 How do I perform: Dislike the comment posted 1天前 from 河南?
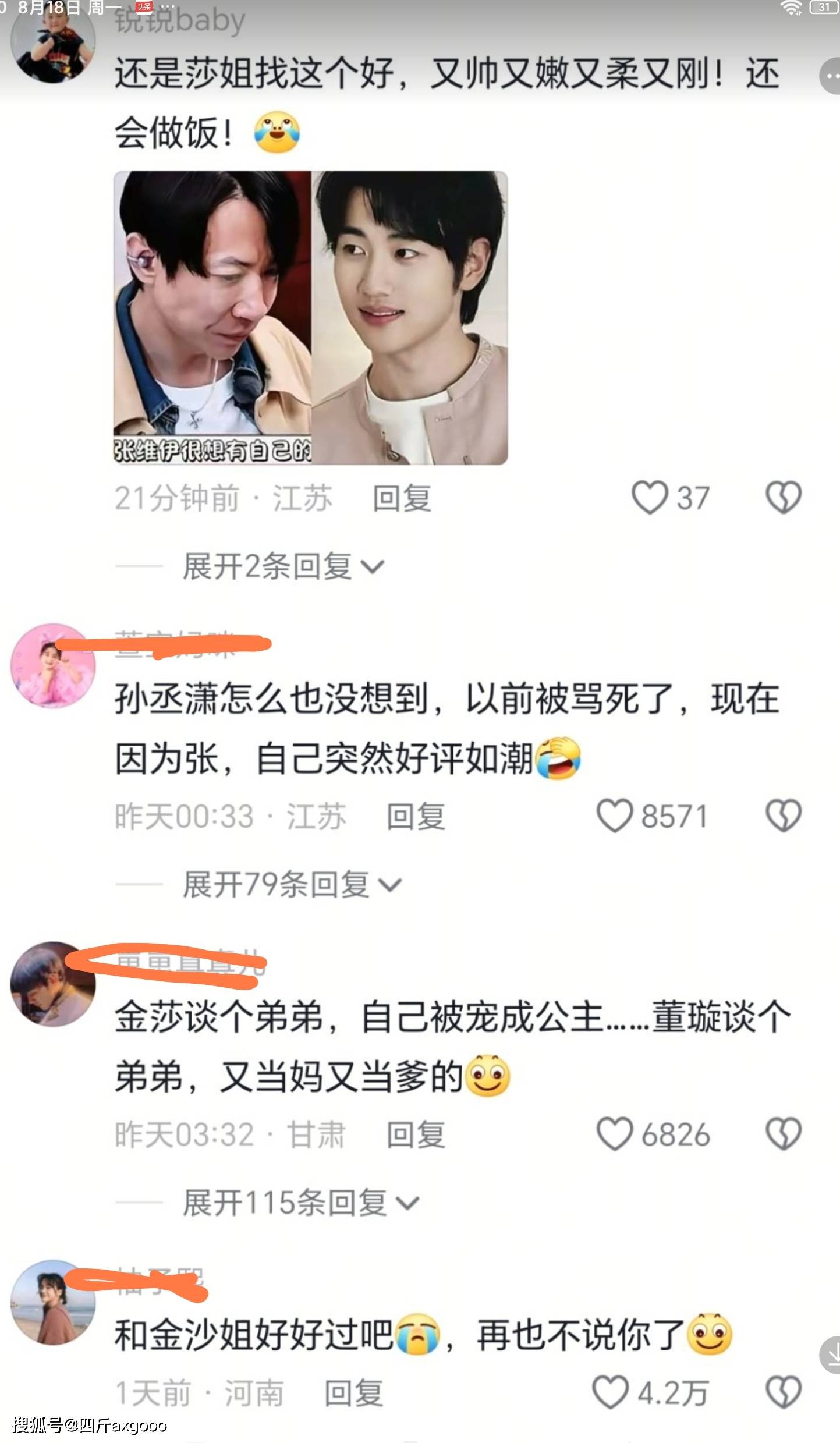784,1393
